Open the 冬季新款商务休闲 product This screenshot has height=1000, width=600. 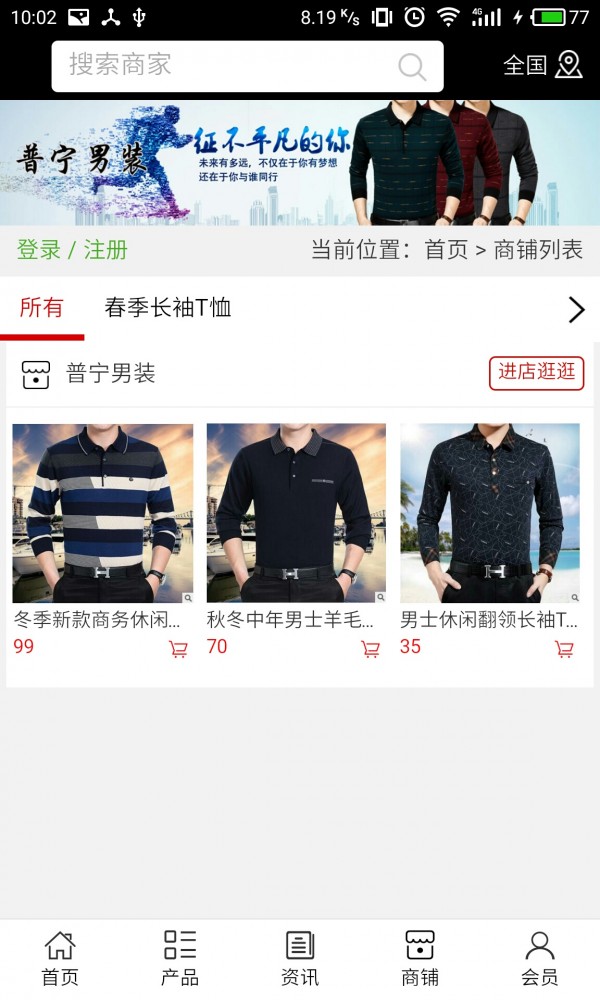tap(102, 513)
